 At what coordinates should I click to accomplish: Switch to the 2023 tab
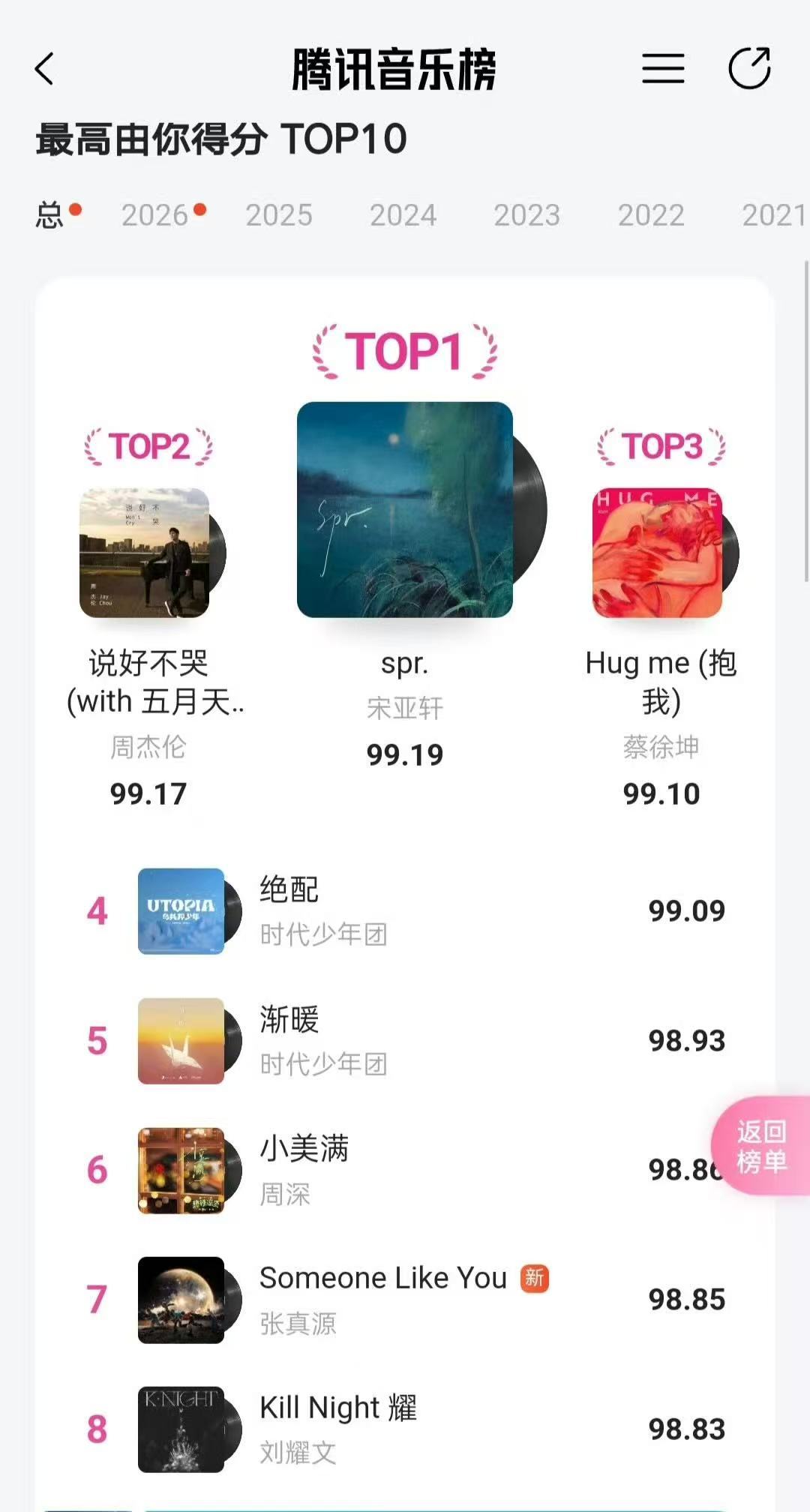point(527,215)
